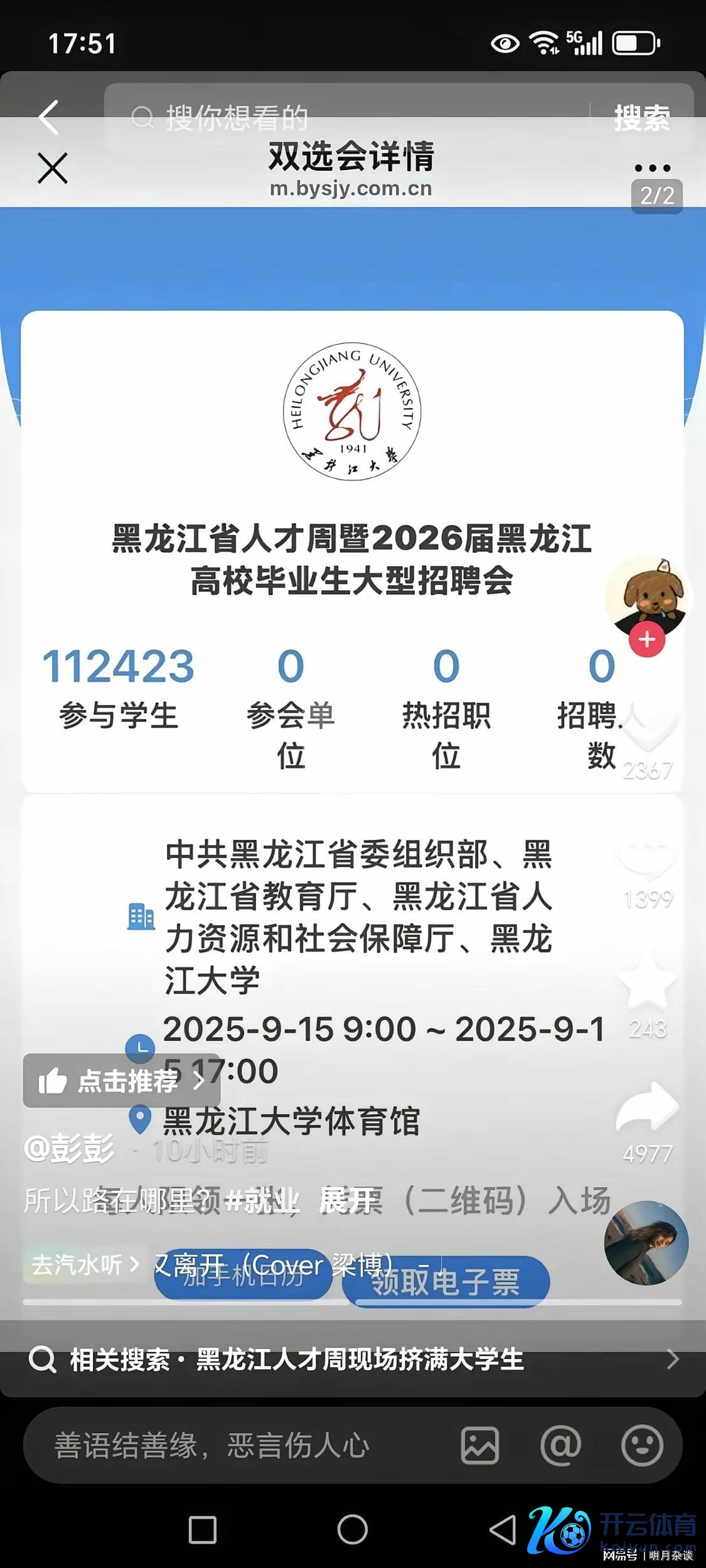The width and height of the screenshot is (706, 1568).
Task: Open the comments bubble showing 1399
Action: coord(647,861)
